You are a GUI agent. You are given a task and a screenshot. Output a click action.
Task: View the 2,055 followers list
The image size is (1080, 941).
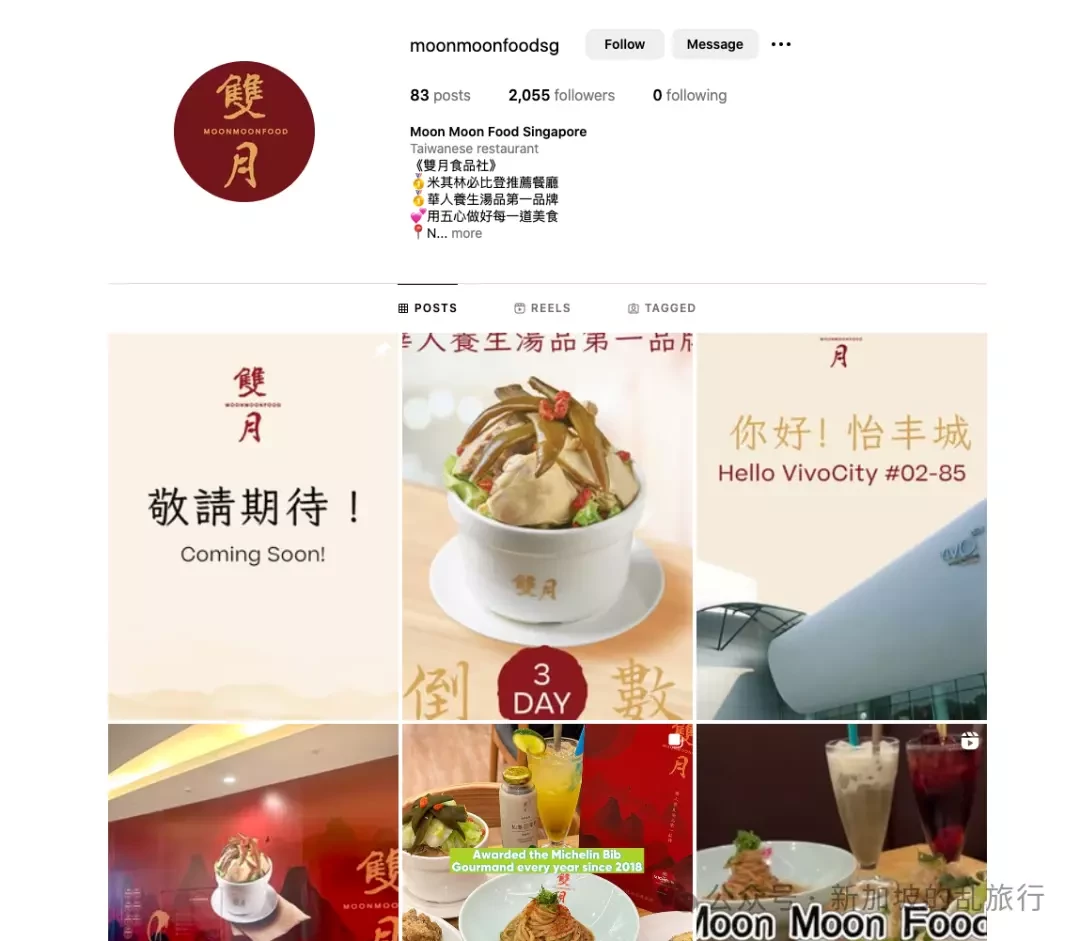point(561,95)
